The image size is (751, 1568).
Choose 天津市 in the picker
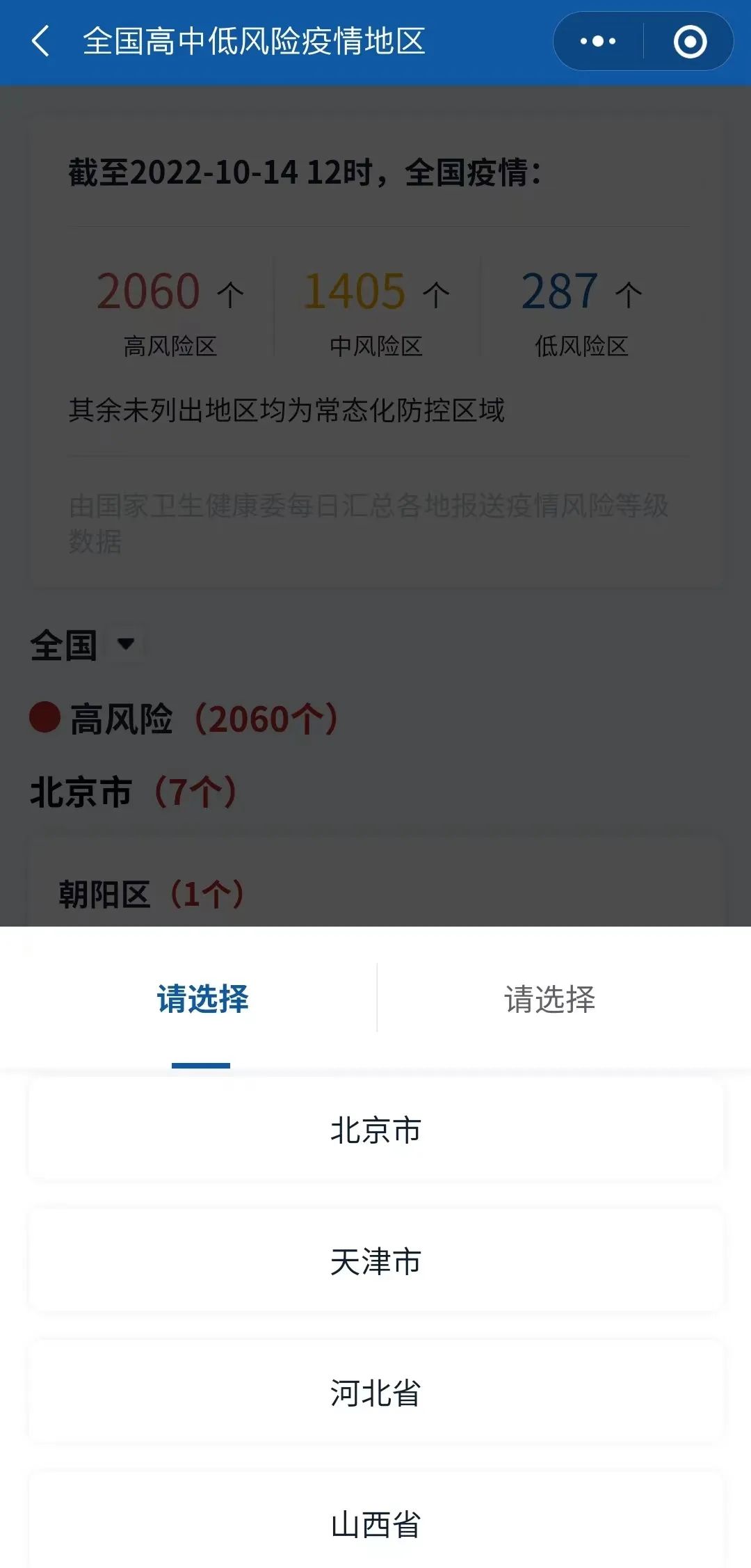point(375,1261)
